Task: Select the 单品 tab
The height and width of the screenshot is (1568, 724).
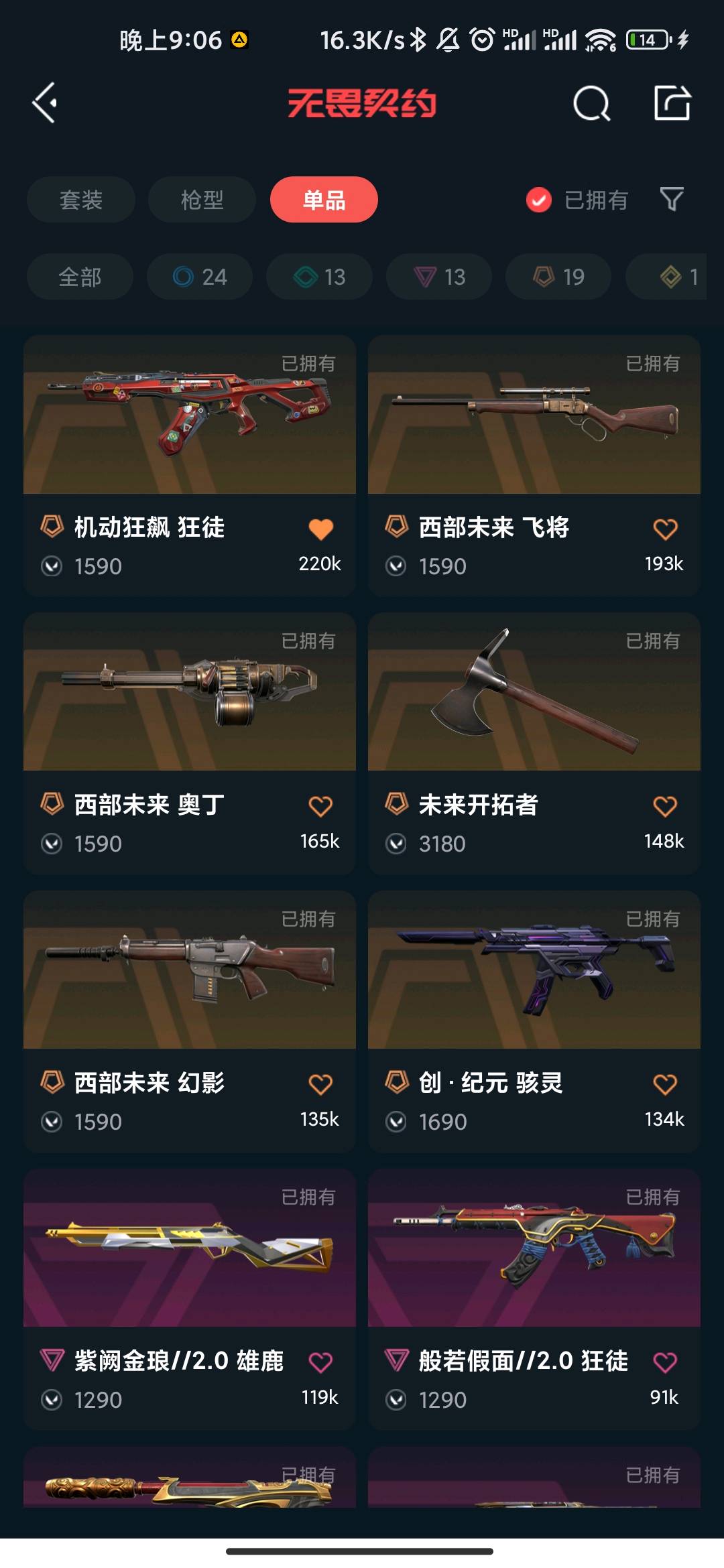Action: point(324,200)
